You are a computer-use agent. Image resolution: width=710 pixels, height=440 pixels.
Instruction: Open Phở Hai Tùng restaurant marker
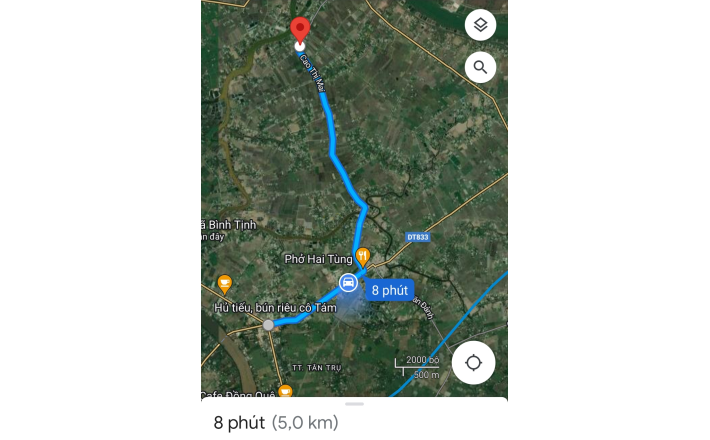pos(363,256)
